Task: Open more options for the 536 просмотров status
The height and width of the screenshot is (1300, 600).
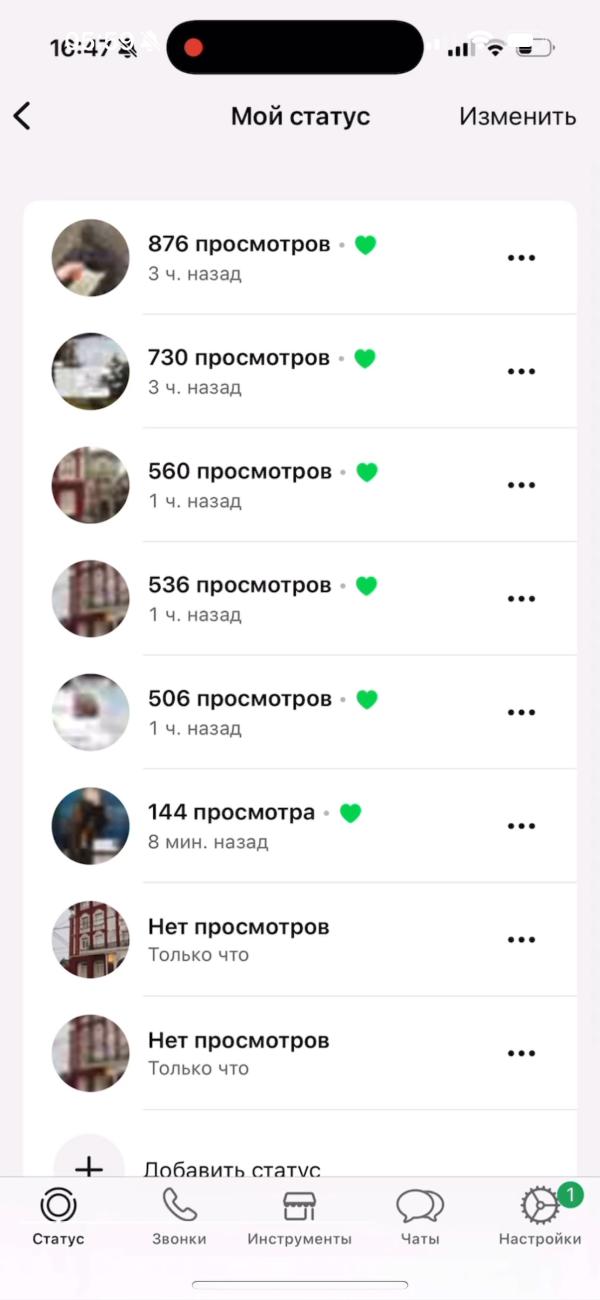Action: coord(521,599)
